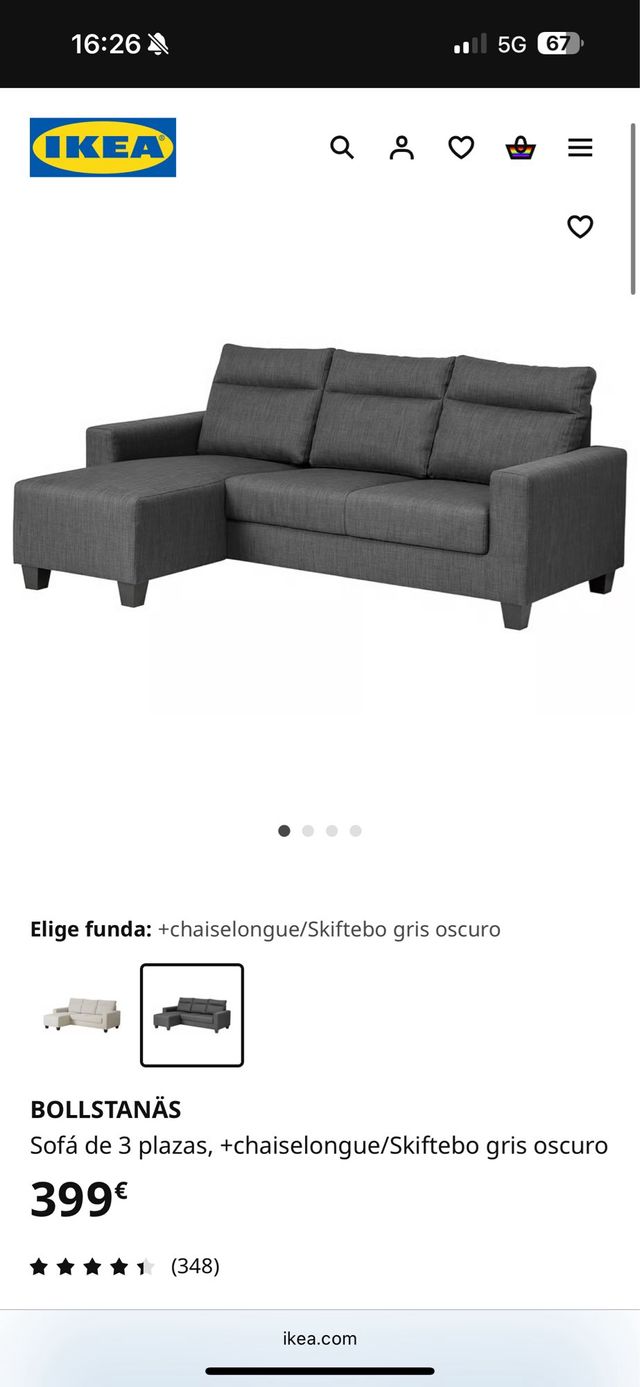Image resolution: width=640 pixels, height=1387 pixels.
Task: Jump to the second product image dot
Action: pos(308,830)
